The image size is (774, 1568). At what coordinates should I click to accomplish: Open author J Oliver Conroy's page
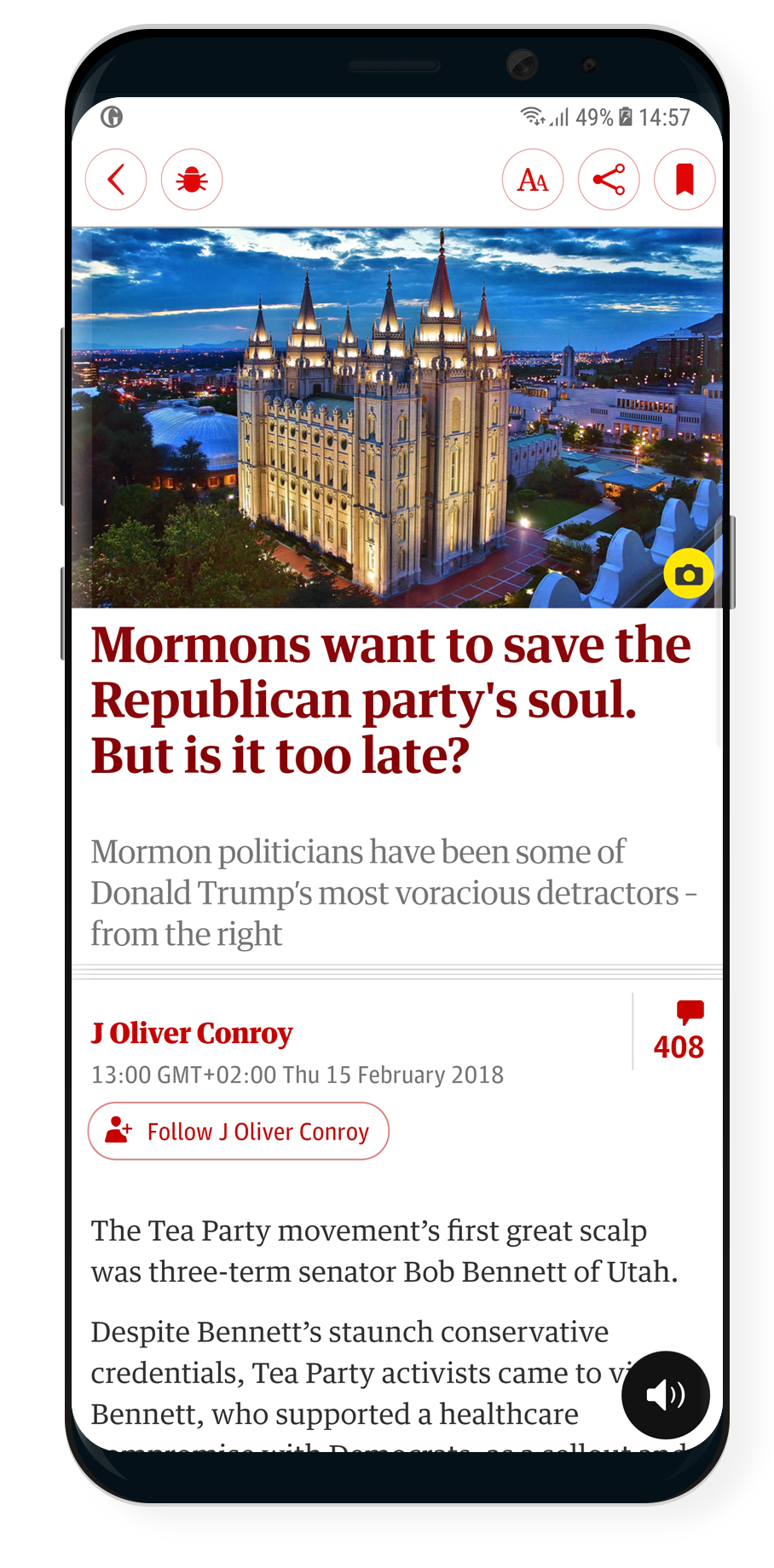click(192, 1033)
